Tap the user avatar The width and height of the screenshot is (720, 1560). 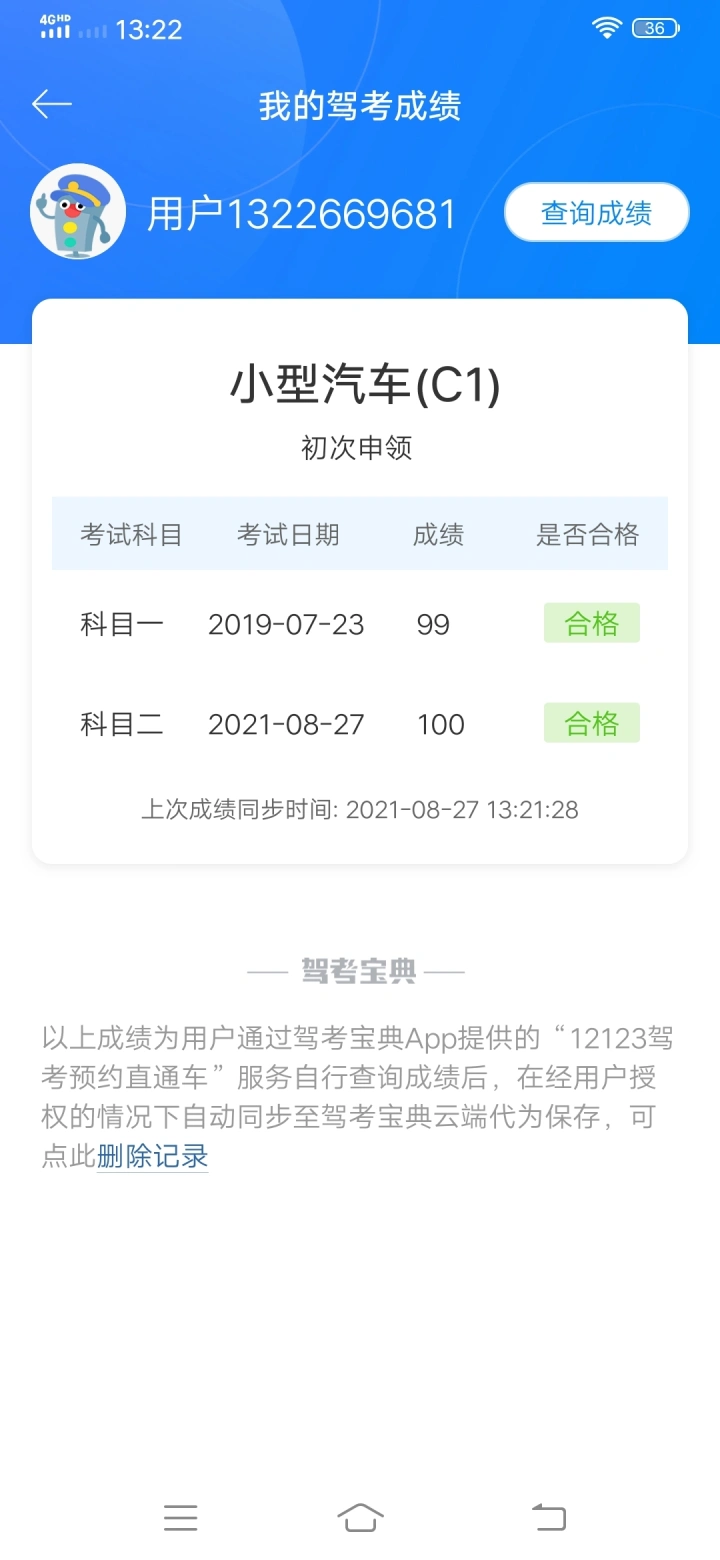point(78,212)
